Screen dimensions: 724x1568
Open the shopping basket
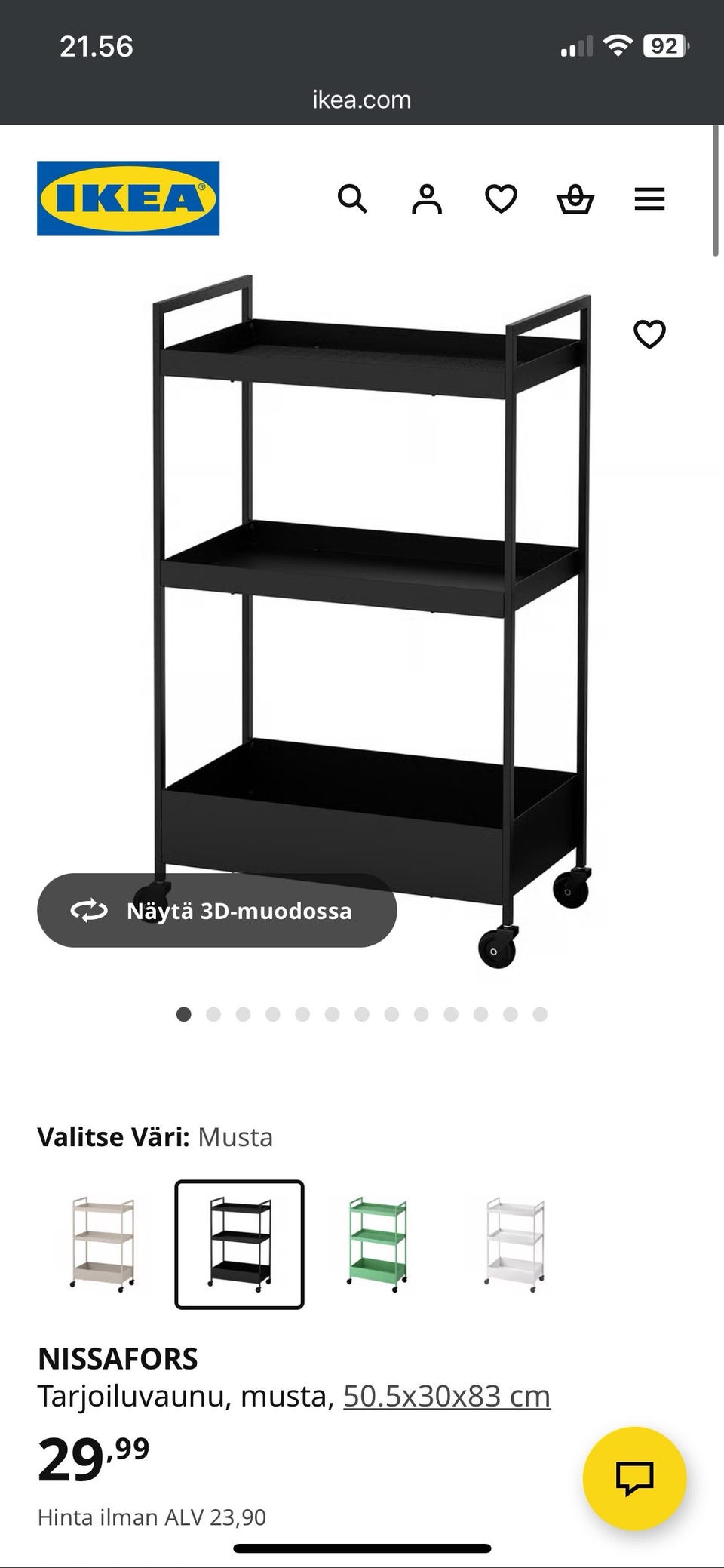(575, 199)
